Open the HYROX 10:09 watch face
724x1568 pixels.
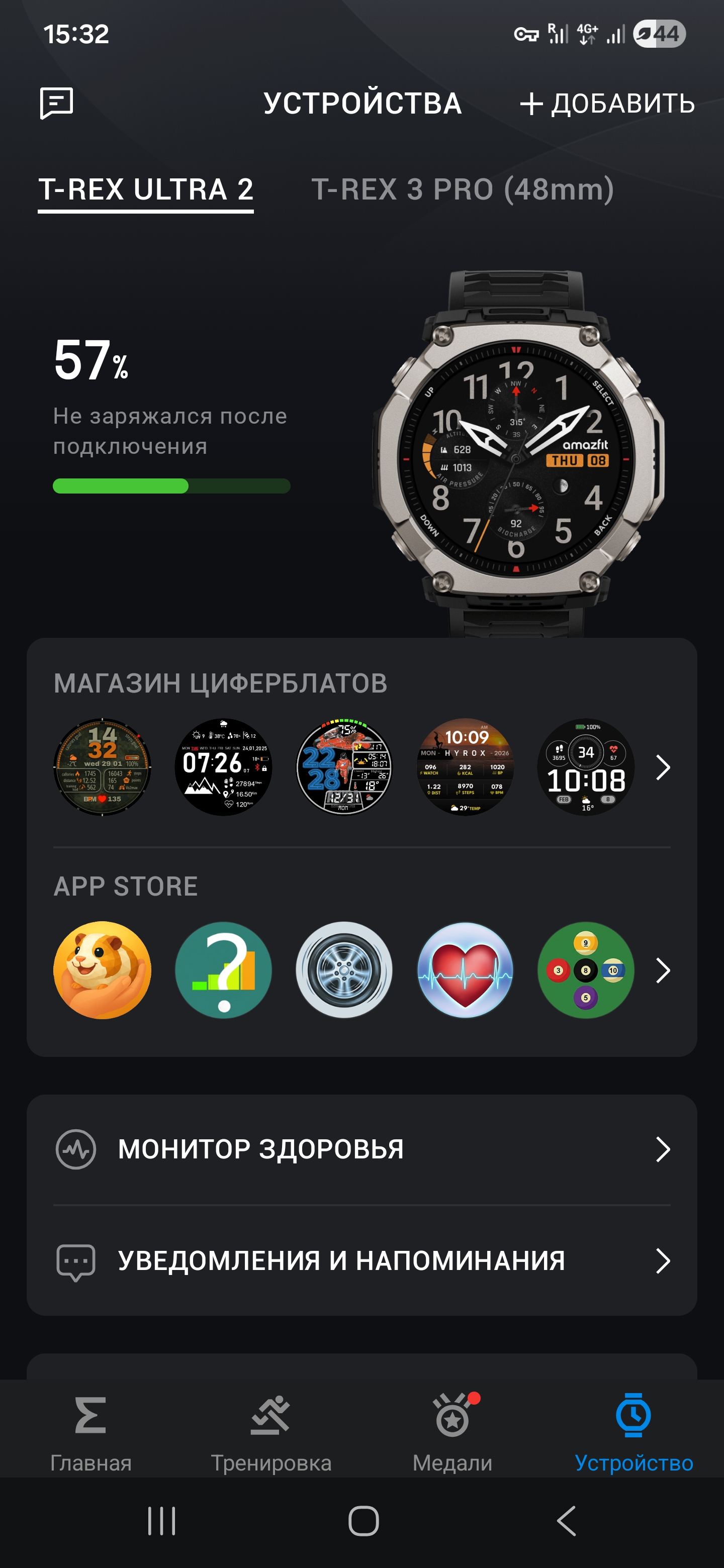465,767
